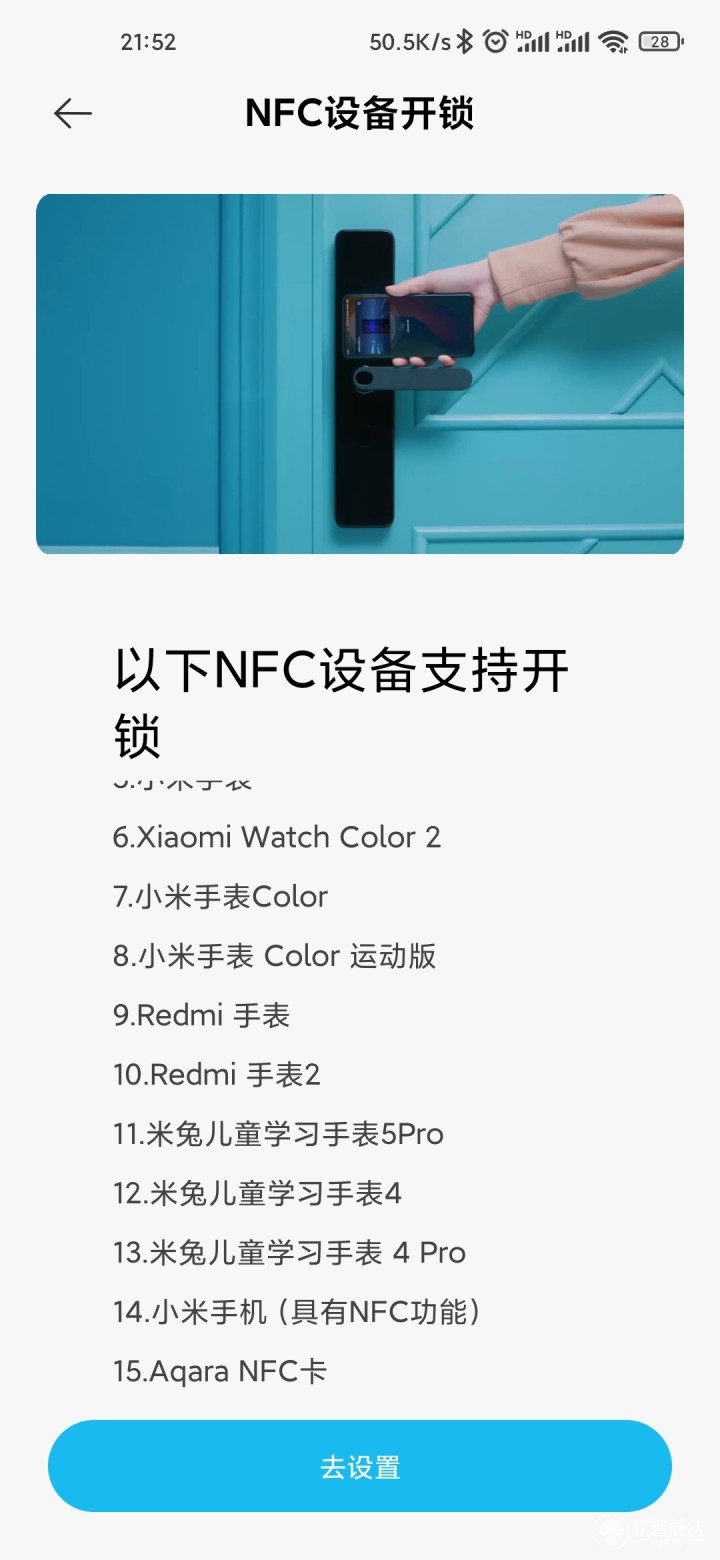Viewport: 720px width, 1560px height.
Task: Go back using the arrow icon
Action: click(x=73, y=114)
